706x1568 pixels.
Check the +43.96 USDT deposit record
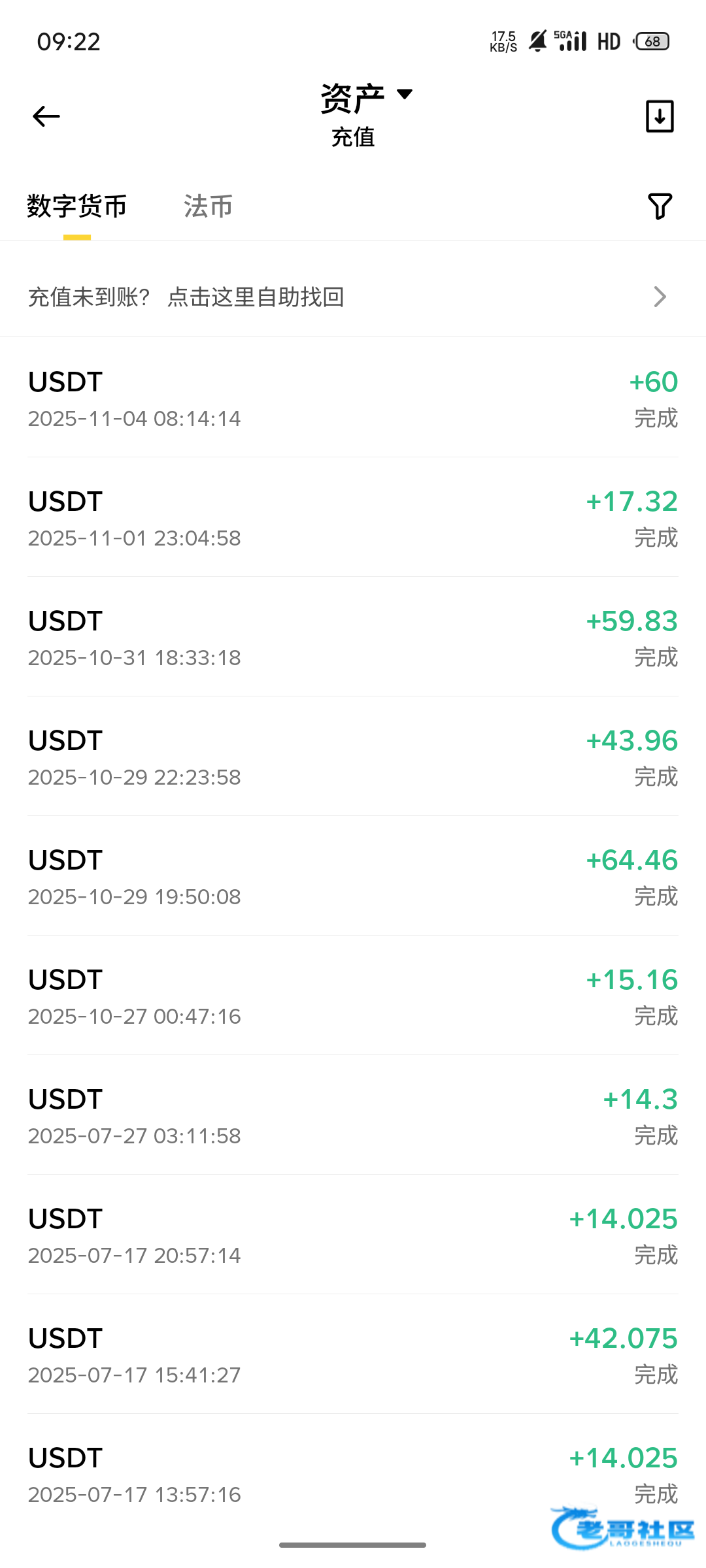tap(353, 757)
